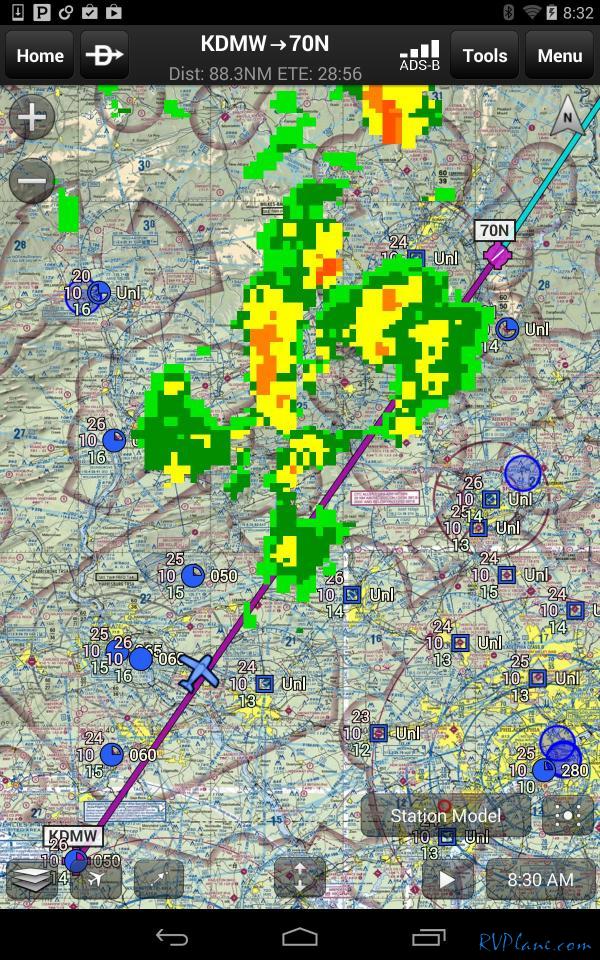600x960 pixels.
Task: Zoom in with the plus button
Action: tap(31, 118)
